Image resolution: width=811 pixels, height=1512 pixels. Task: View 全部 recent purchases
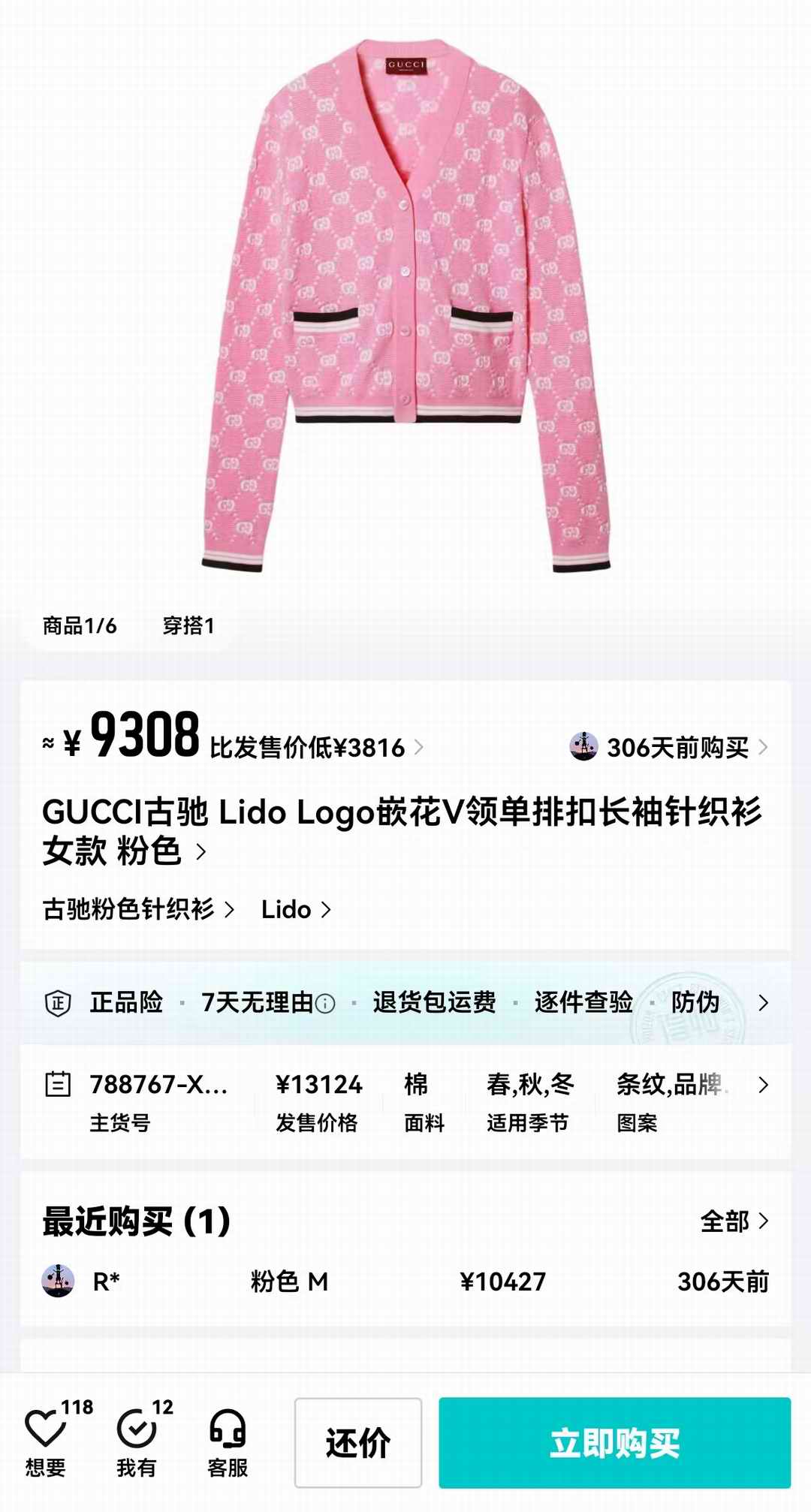(x=734, y=1221)
